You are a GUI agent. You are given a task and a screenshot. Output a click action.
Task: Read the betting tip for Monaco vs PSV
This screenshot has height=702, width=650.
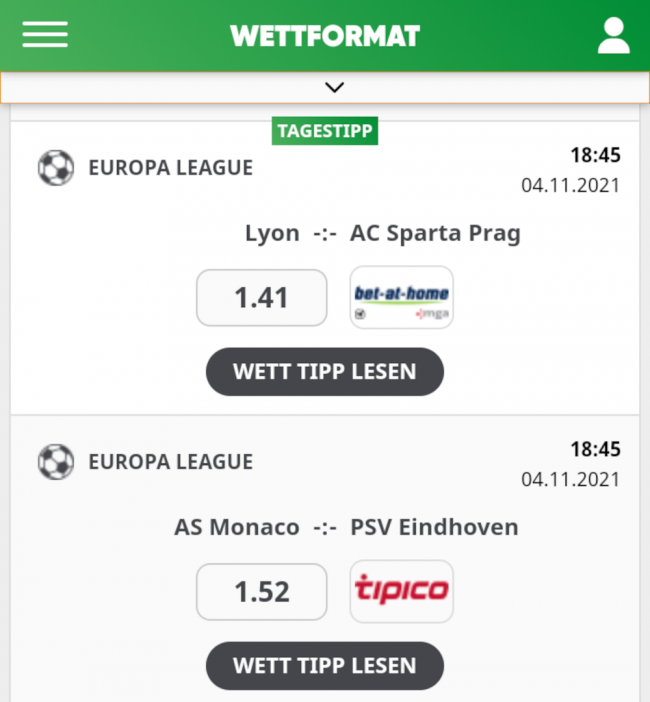(324, 666)
